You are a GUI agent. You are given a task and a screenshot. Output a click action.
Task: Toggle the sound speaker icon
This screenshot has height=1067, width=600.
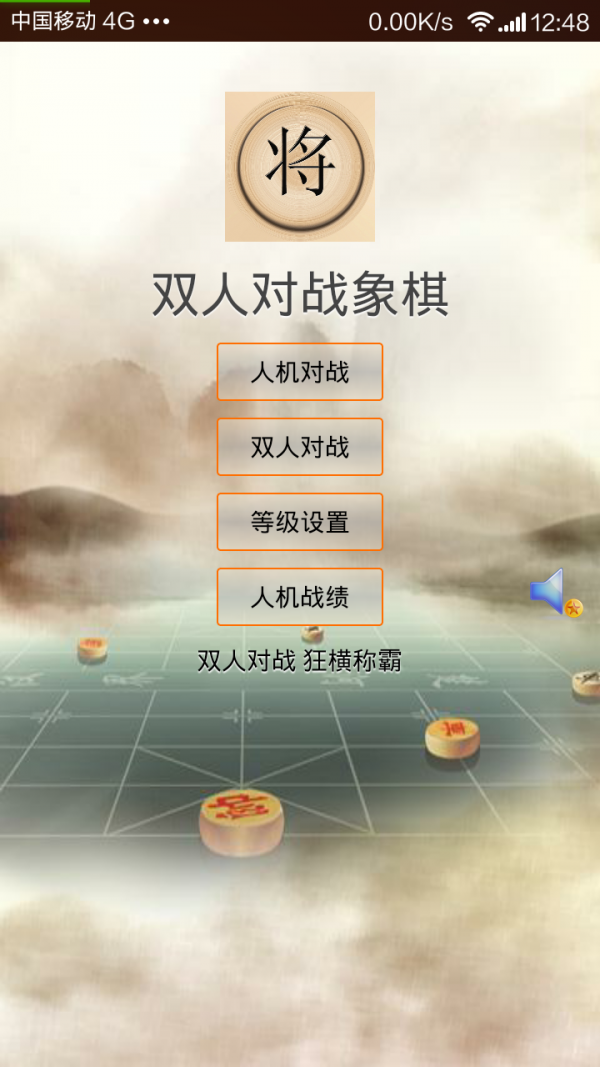(x=553, y=592)
